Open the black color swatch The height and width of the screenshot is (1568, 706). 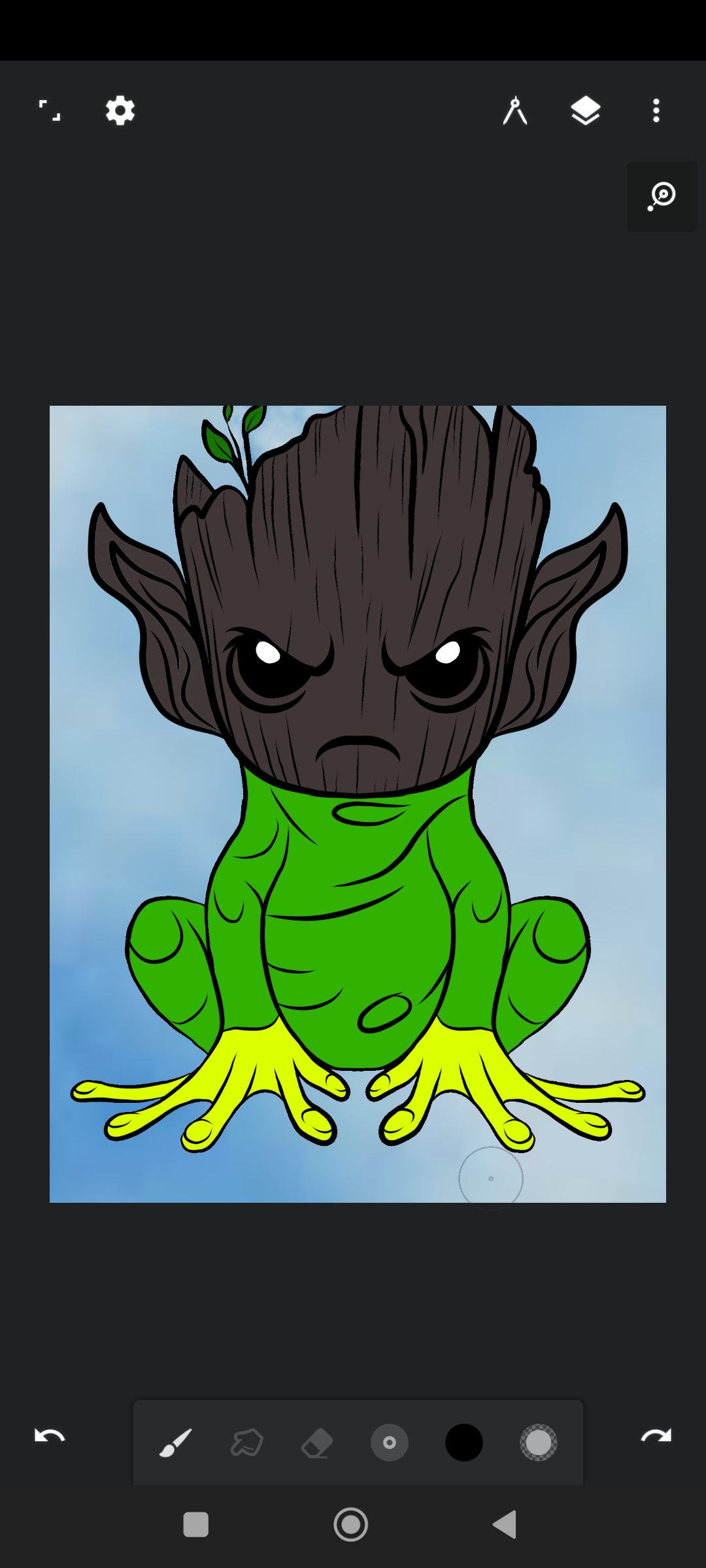(464, 1442)
